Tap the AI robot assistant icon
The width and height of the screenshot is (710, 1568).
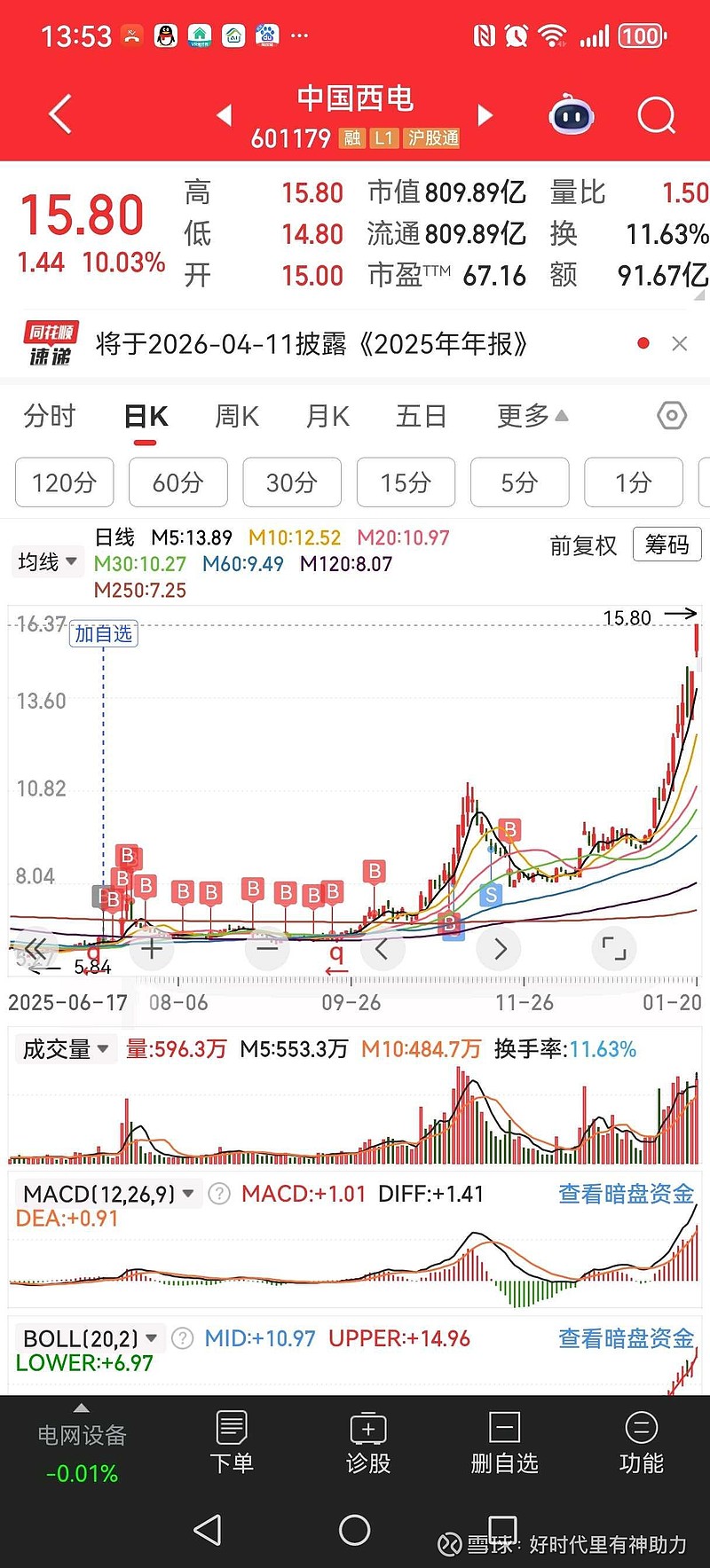[x=571, y=114]
